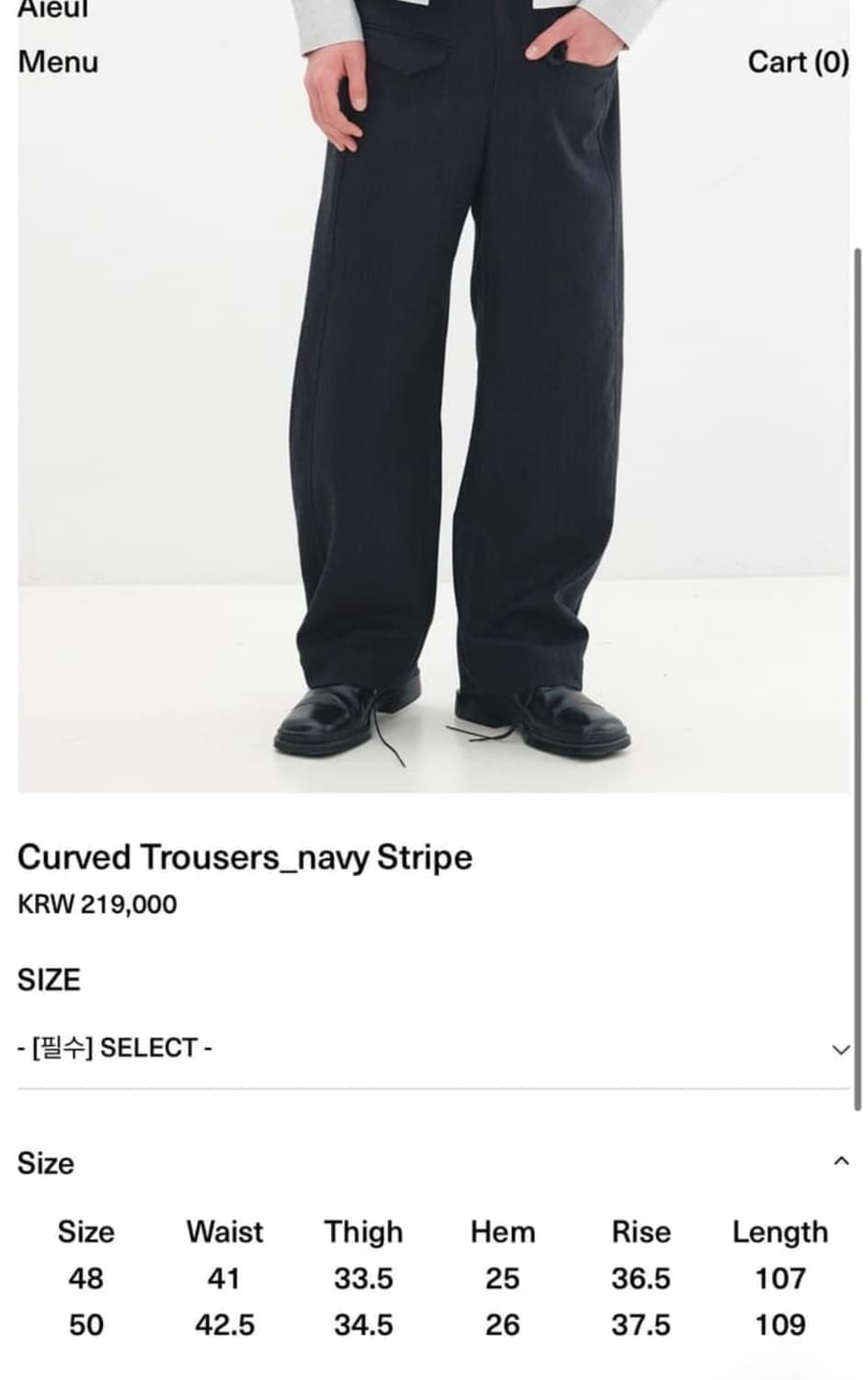Open the Menu

click(x=58, y=62)
